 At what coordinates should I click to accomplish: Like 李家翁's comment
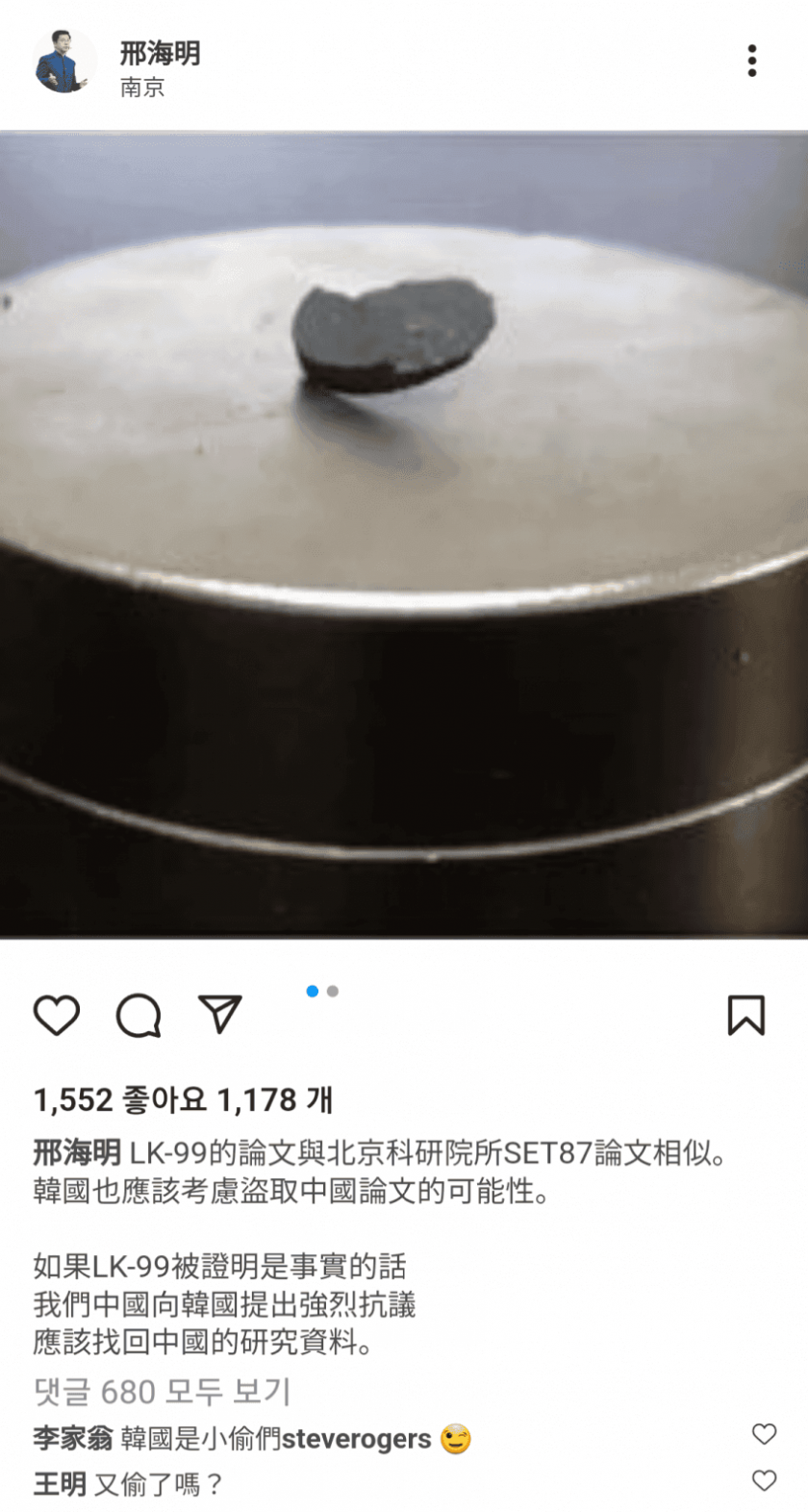point(764,1434)
